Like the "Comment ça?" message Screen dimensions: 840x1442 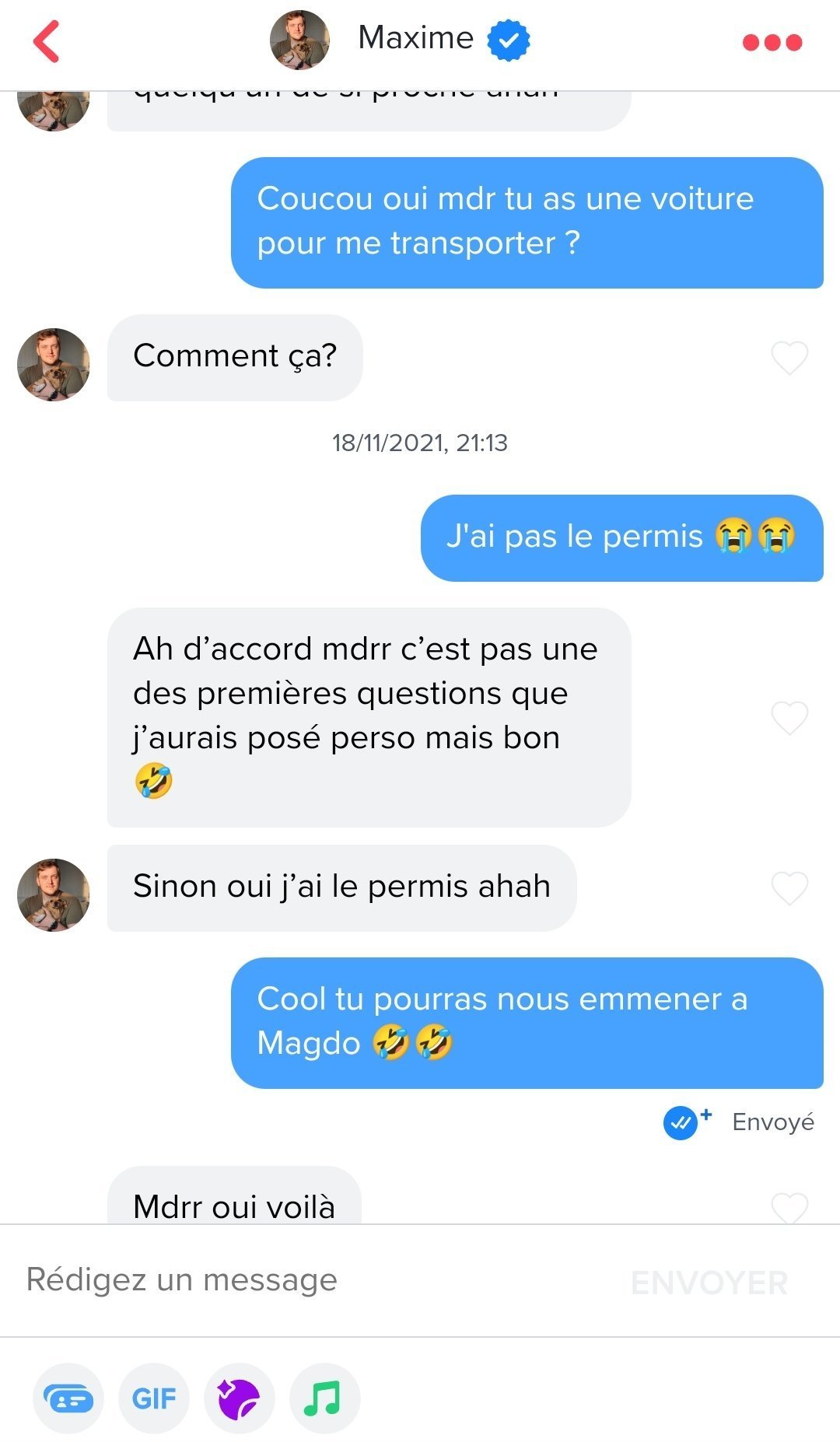(x=789, y=358)
